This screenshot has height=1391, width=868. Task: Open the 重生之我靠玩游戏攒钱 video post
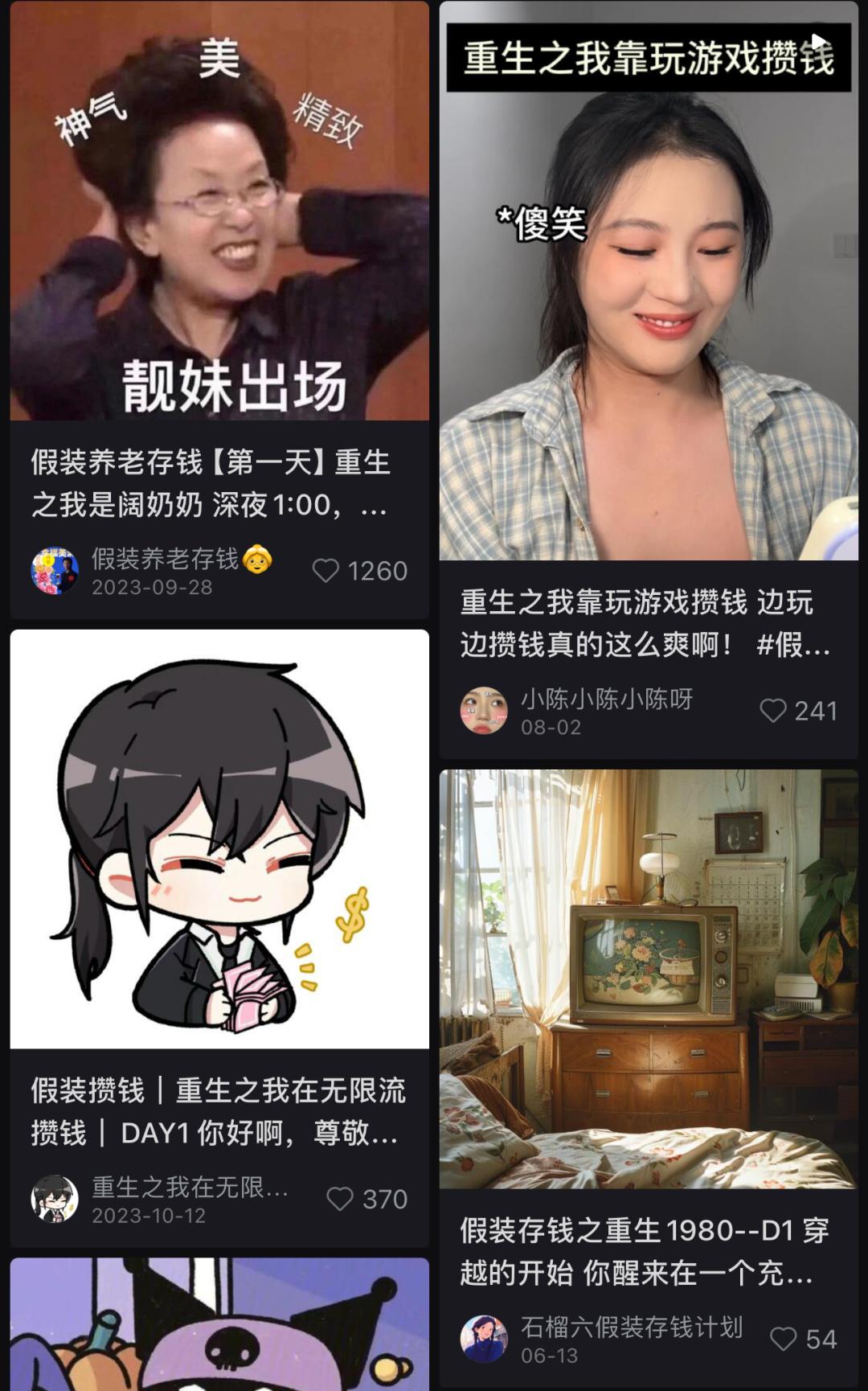[648, 281]
